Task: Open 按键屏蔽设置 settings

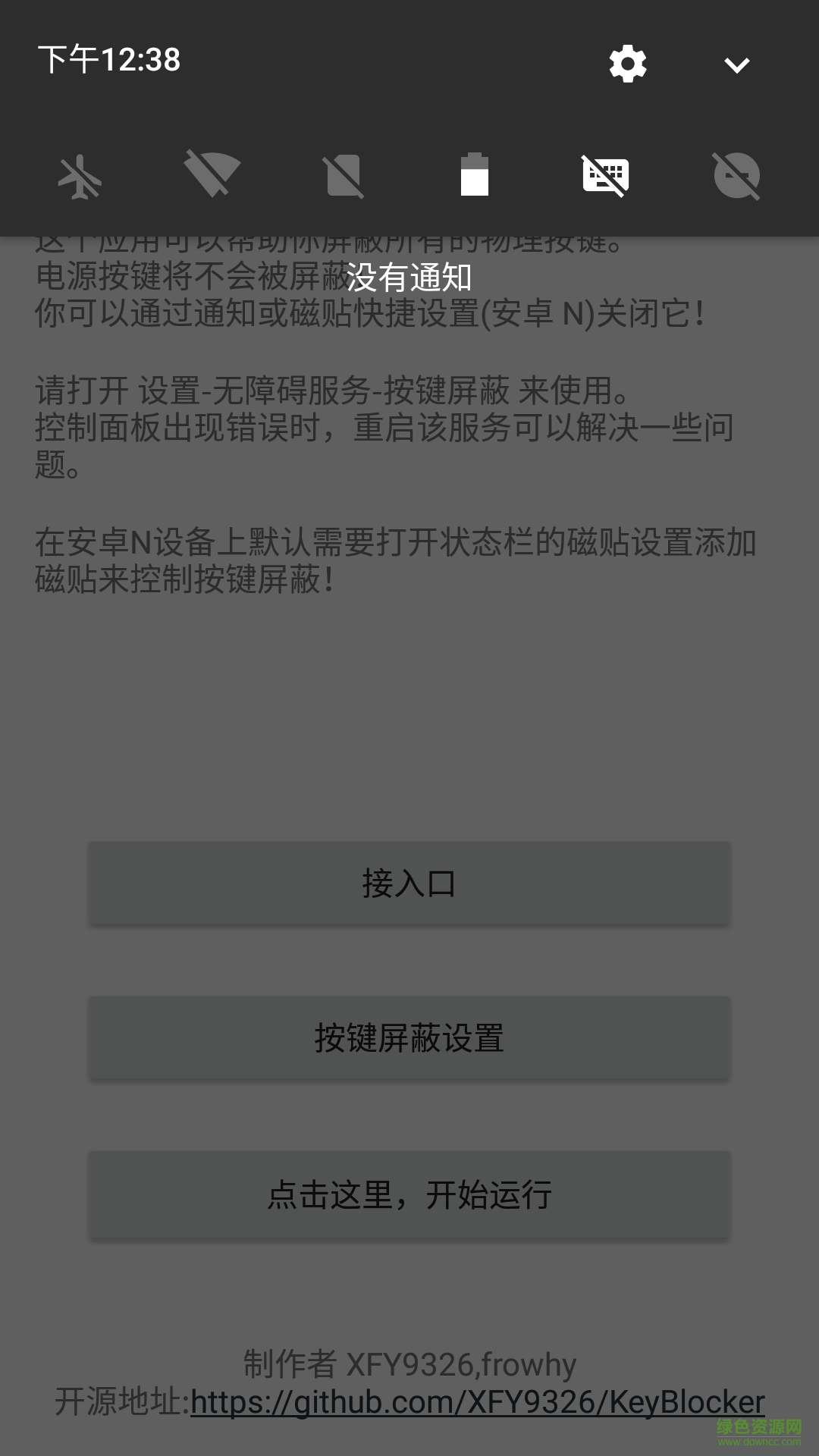Action: click(x=409, y=1038)
